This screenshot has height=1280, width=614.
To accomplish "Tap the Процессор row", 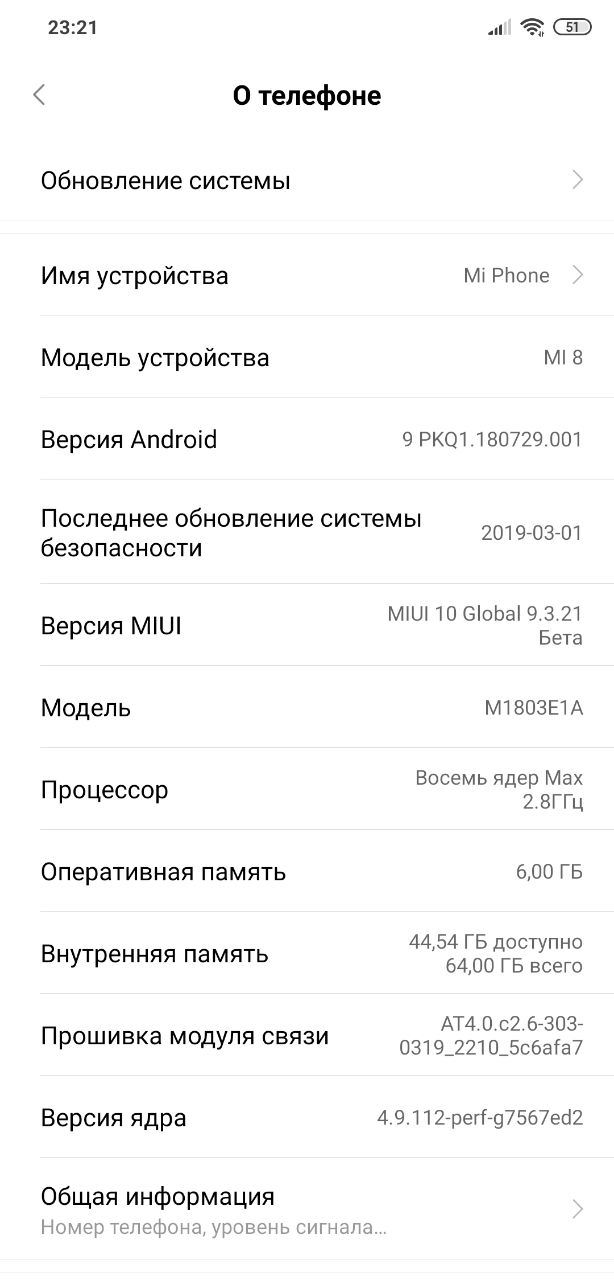I will coord(307,790).
